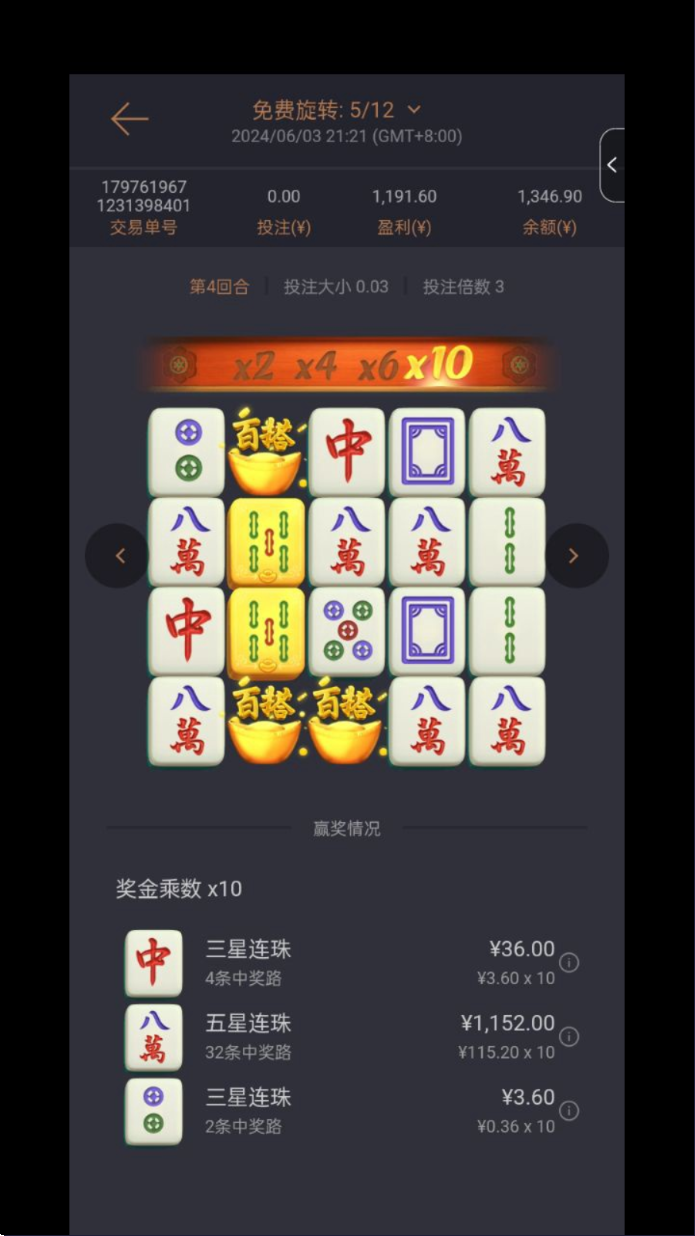
Task: Go to the next round
Action: (576, 556)
